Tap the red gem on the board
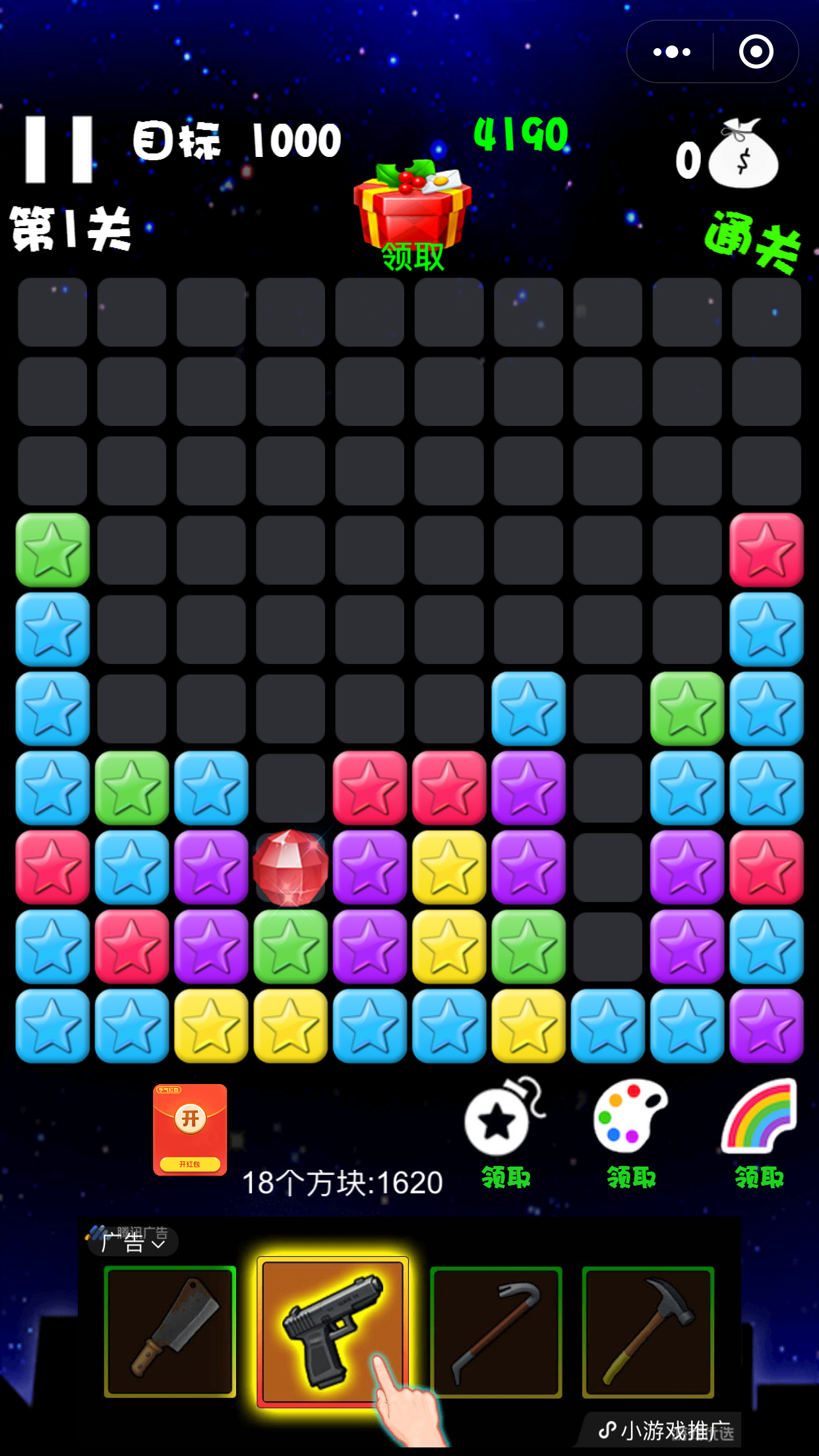This screenshot has height=1456, width=819. (x=290, y=867)
